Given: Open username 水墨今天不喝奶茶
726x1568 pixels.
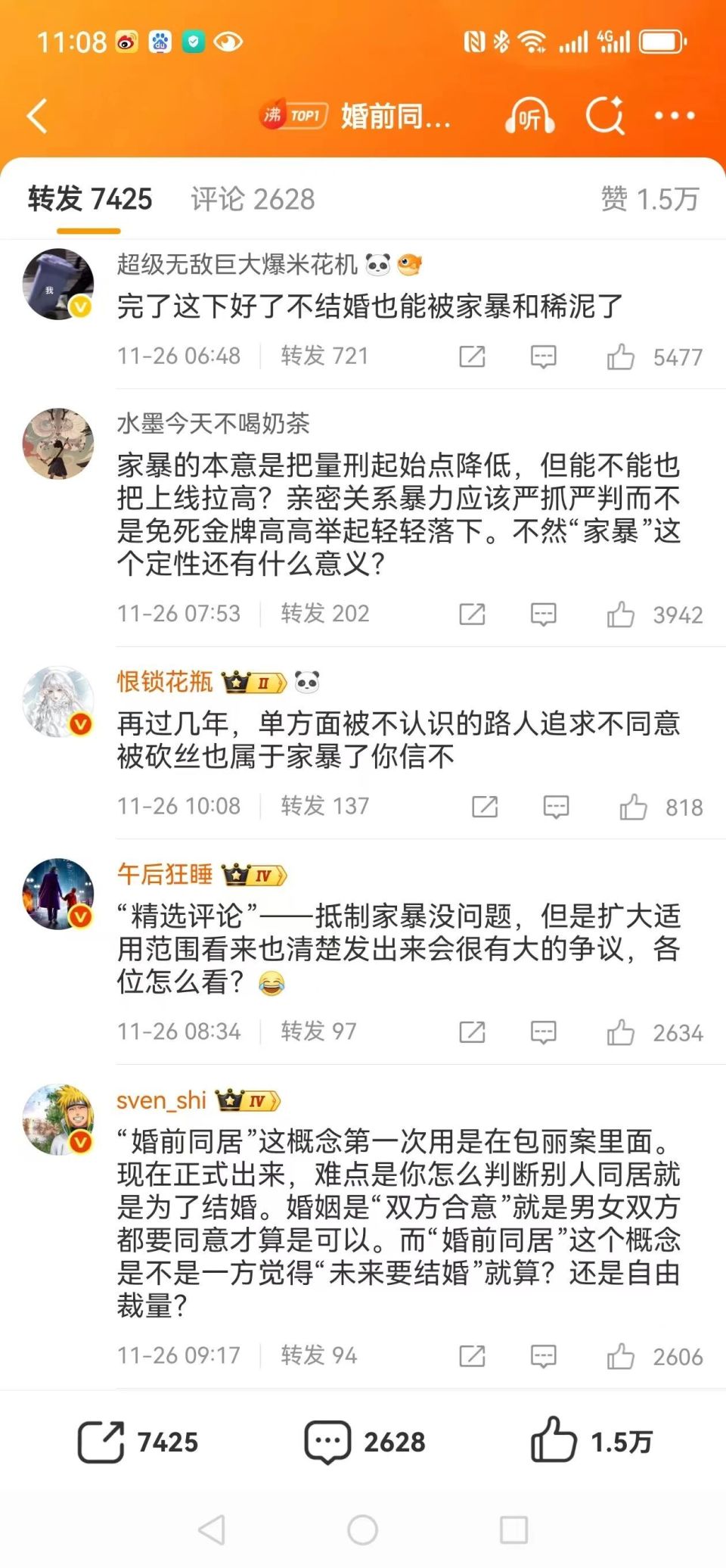Looking at the screenshot, I should (x=213, y=423).
